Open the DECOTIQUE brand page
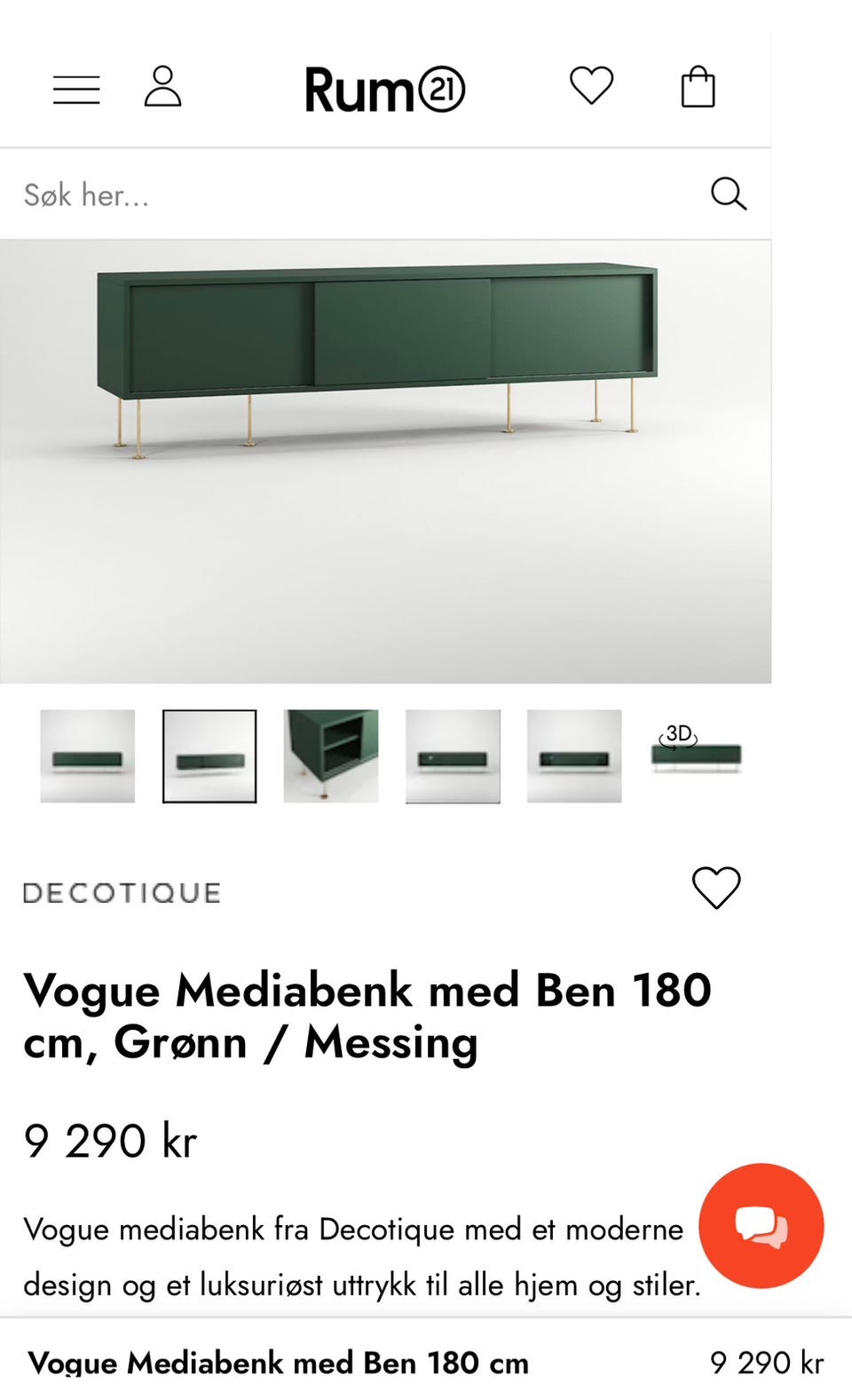 (x=122, y=891)
